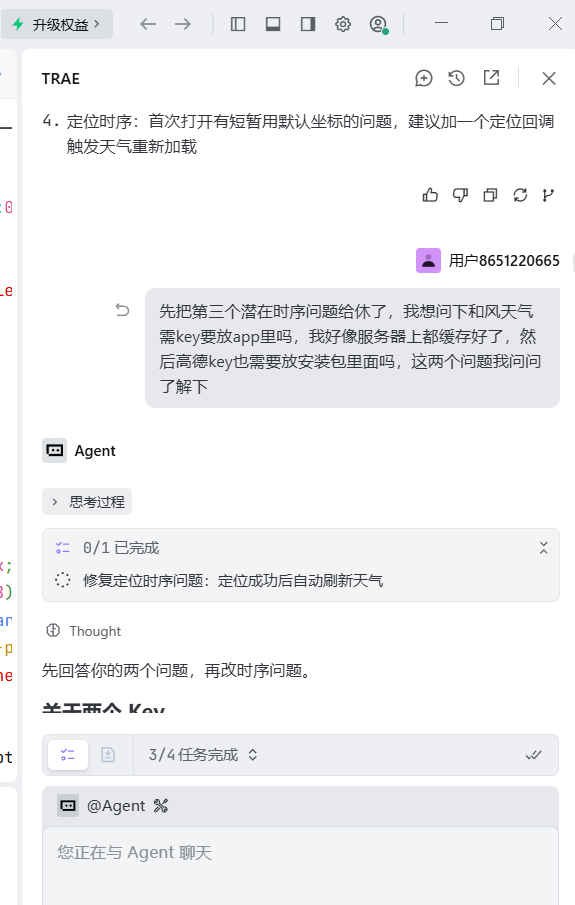Viewport: 575px width, 905px height.
Task: Toggle the left sidebar layout icon
Action: click(238, 24)
